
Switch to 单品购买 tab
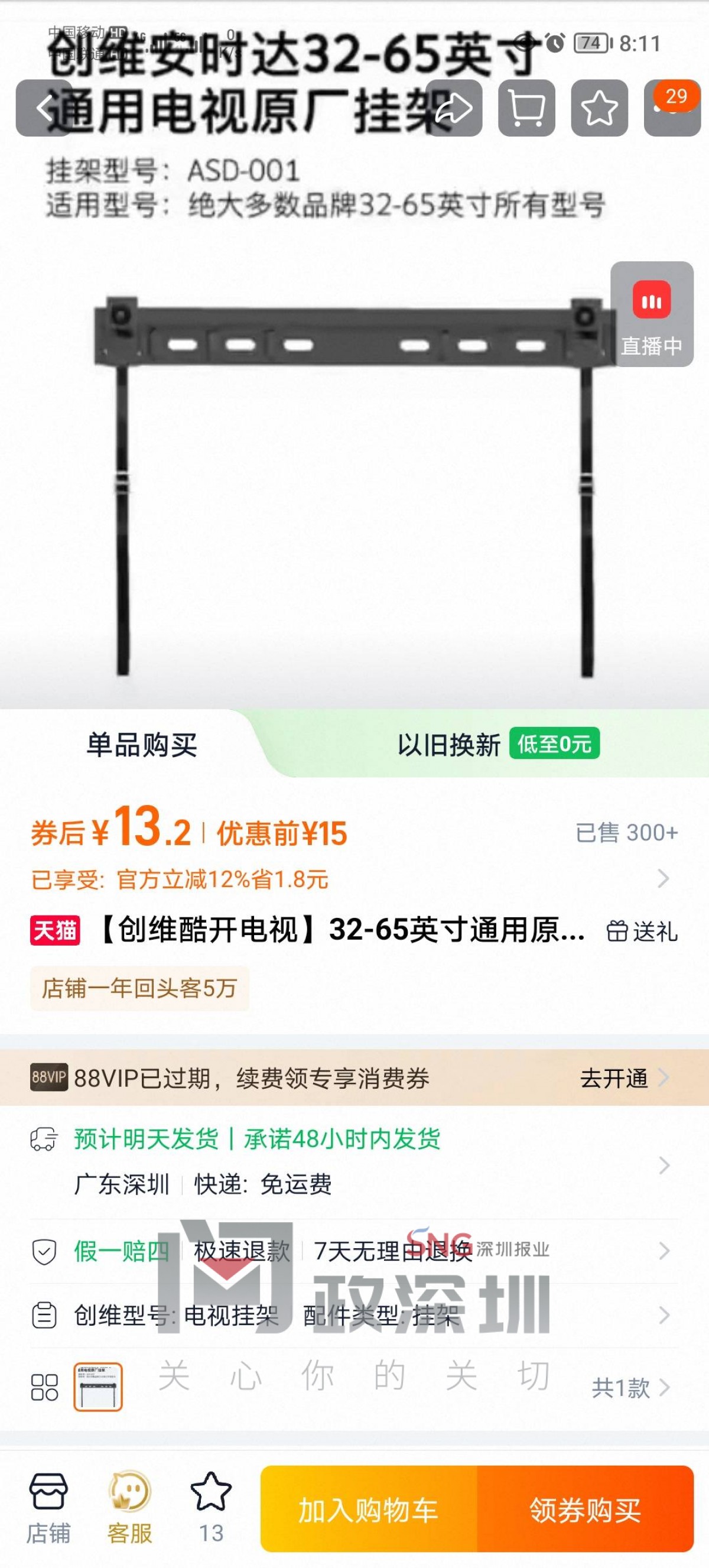142,745
